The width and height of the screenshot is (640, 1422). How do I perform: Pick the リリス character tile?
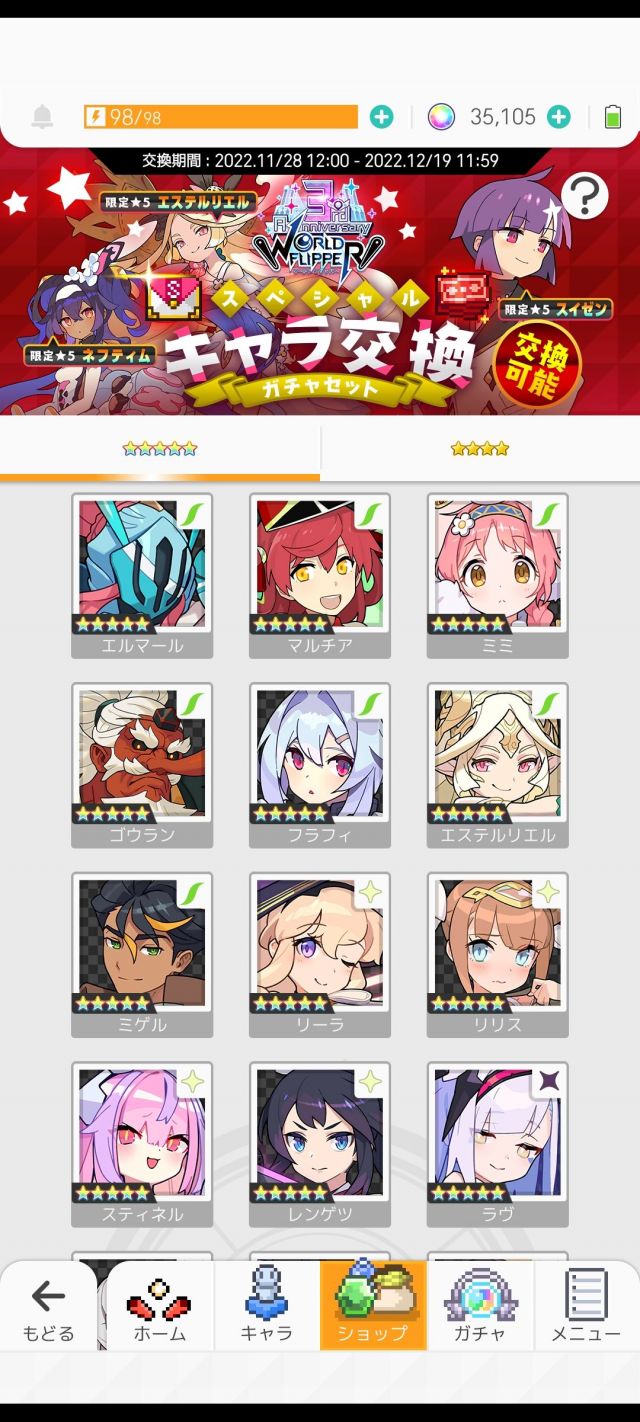point(498,954)
